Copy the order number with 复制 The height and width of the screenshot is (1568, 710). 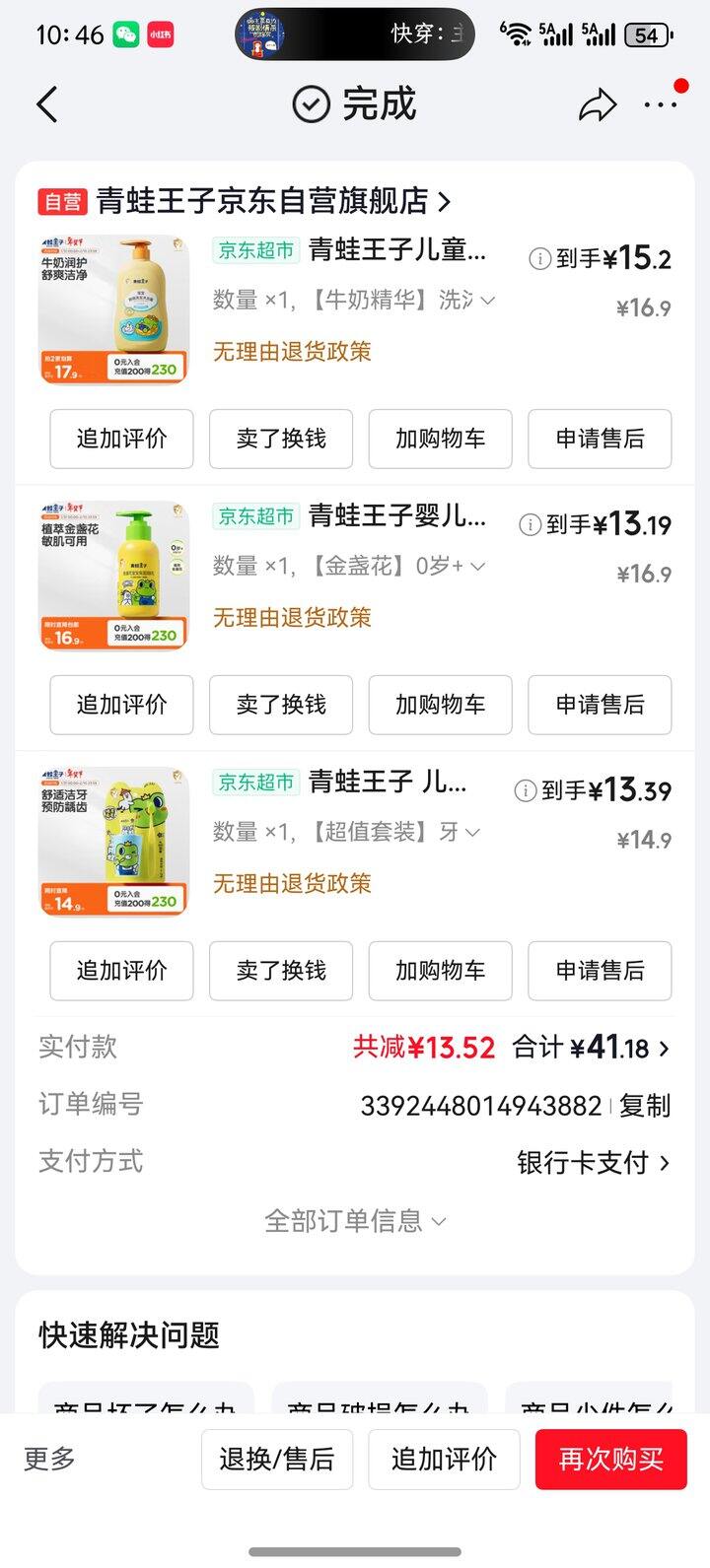pos(645,1106)
